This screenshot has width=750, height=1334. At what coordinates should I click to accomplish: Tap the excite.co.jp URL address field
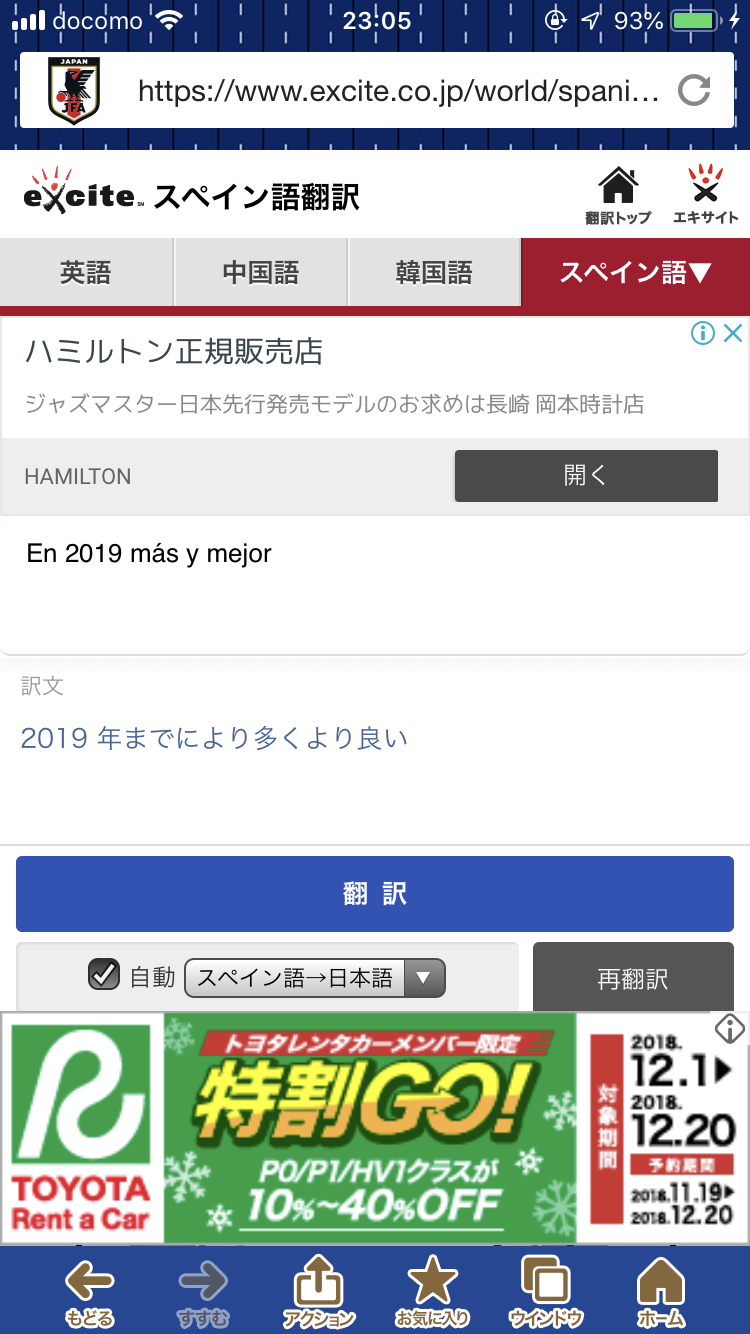tap(398, 92)
